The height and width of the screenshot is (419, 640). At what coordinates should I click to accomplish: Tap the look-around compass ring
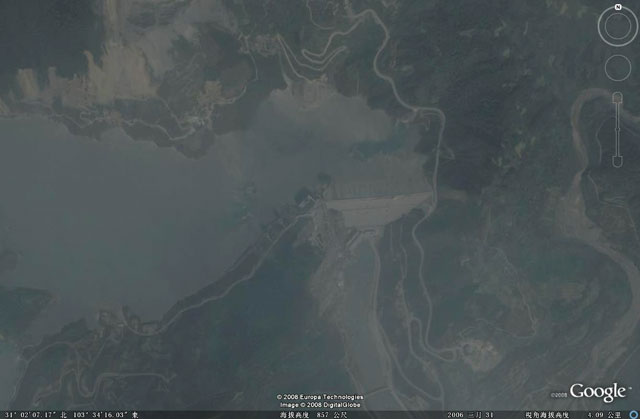pos(604,26)
